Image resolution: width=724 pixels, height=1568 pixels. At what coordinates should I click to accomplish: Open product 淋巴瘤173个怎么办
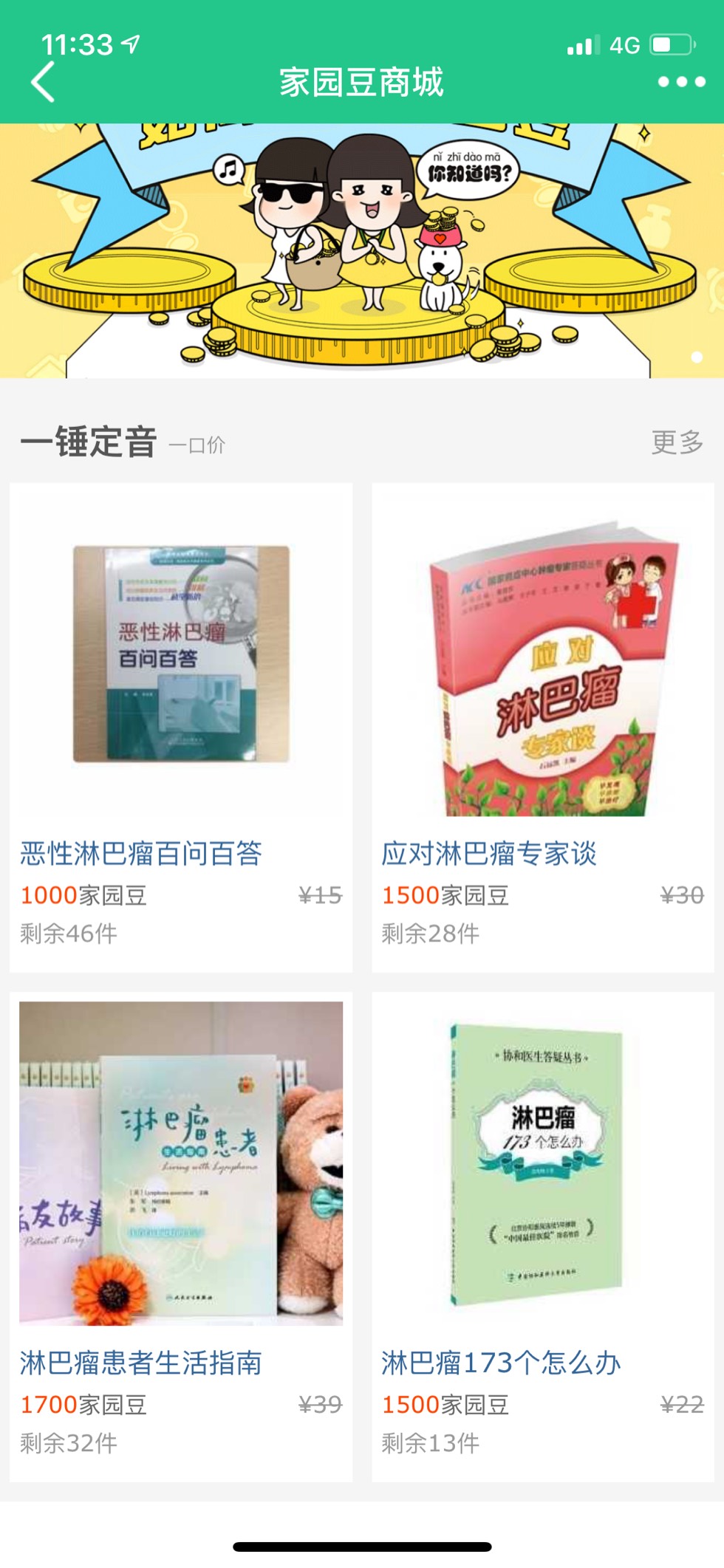(542, 1236)
